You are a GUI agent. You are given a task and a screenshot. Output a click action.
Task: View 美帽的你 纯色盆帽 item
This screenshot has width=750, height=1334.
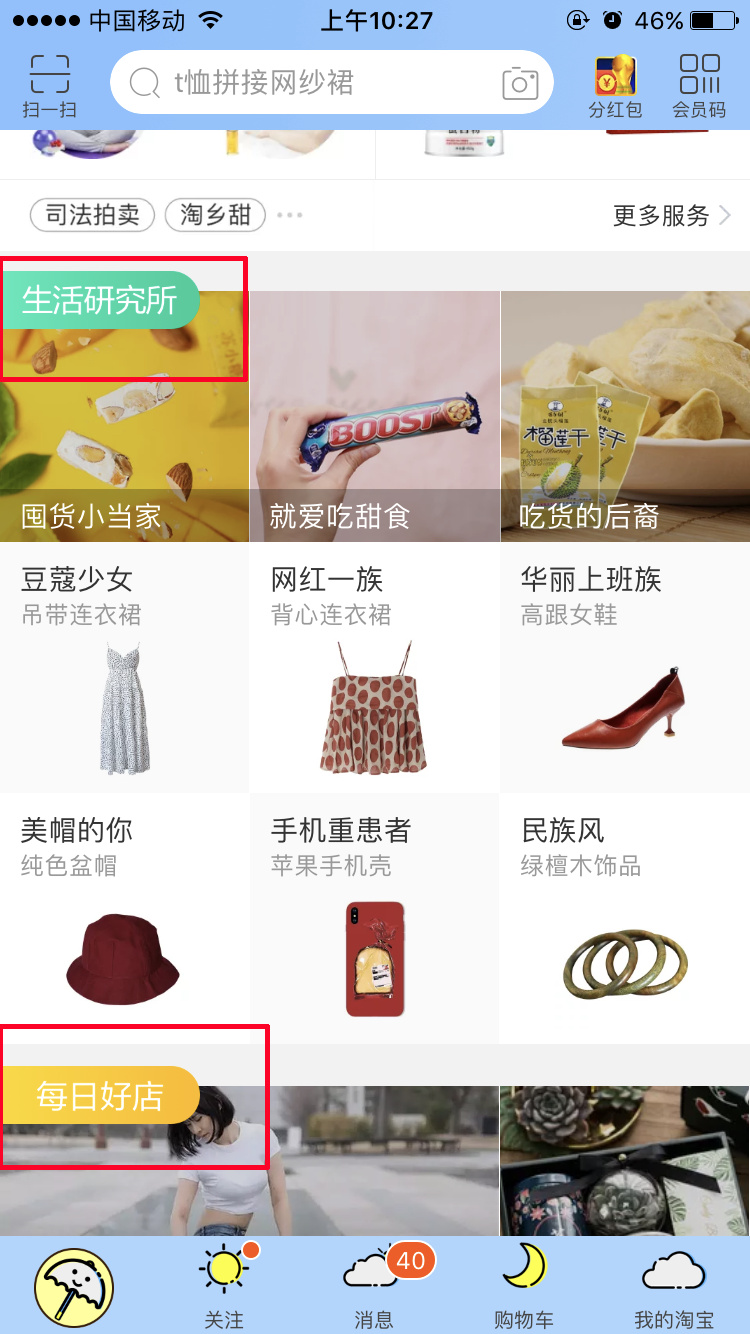(124, 918)
